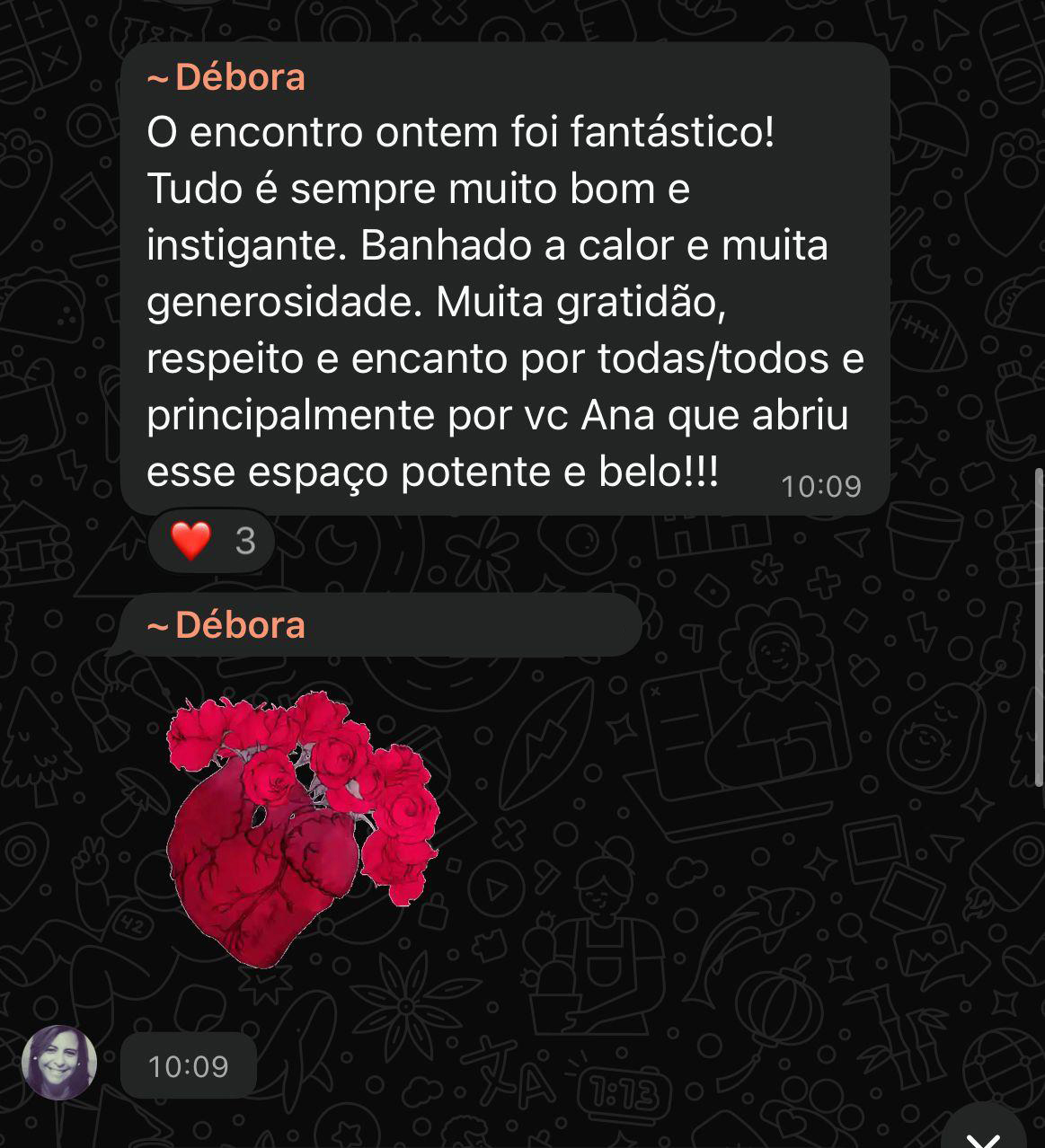Tap the heart with roses sticker
1045x1148 pixels.
point(302,828)
